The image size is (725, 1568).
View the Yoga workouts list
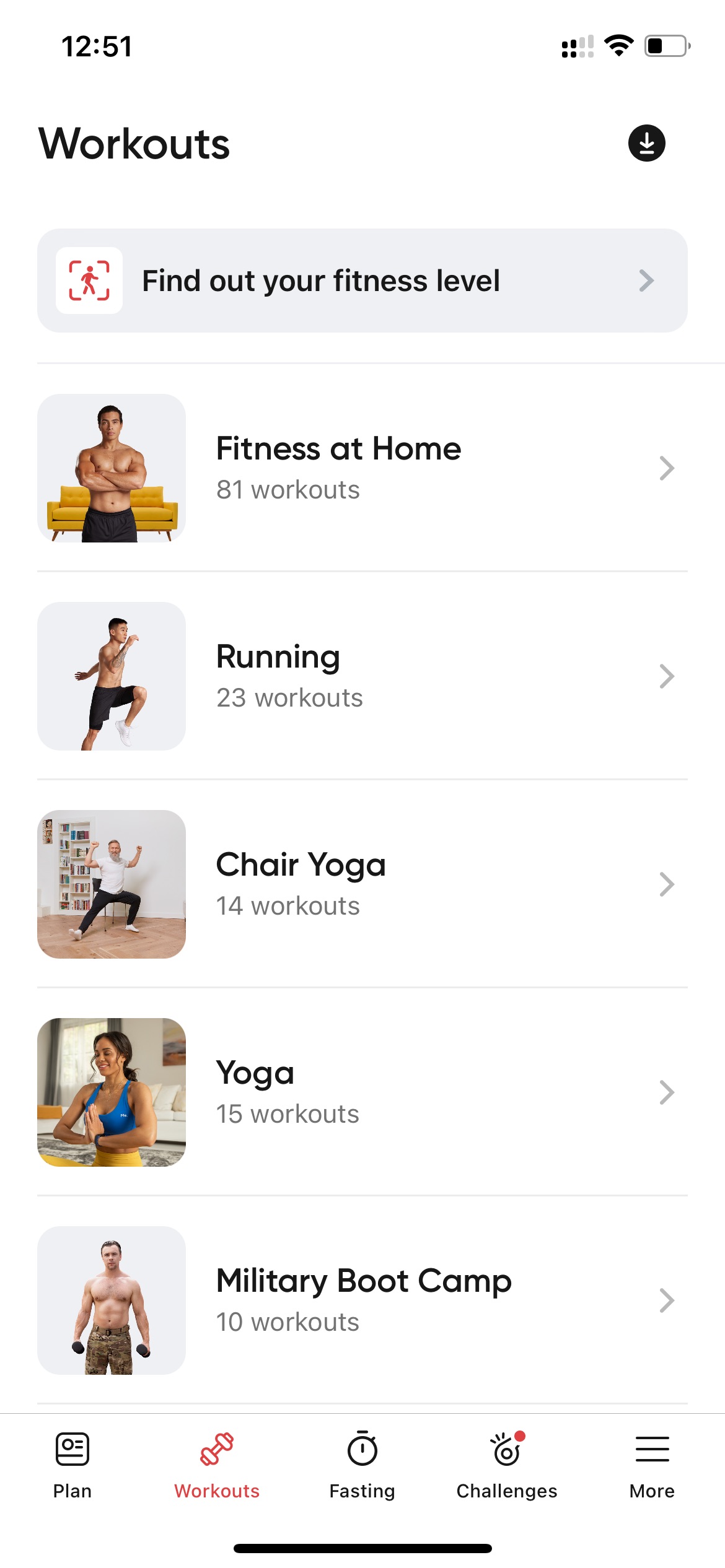[x=362, y=1092]
